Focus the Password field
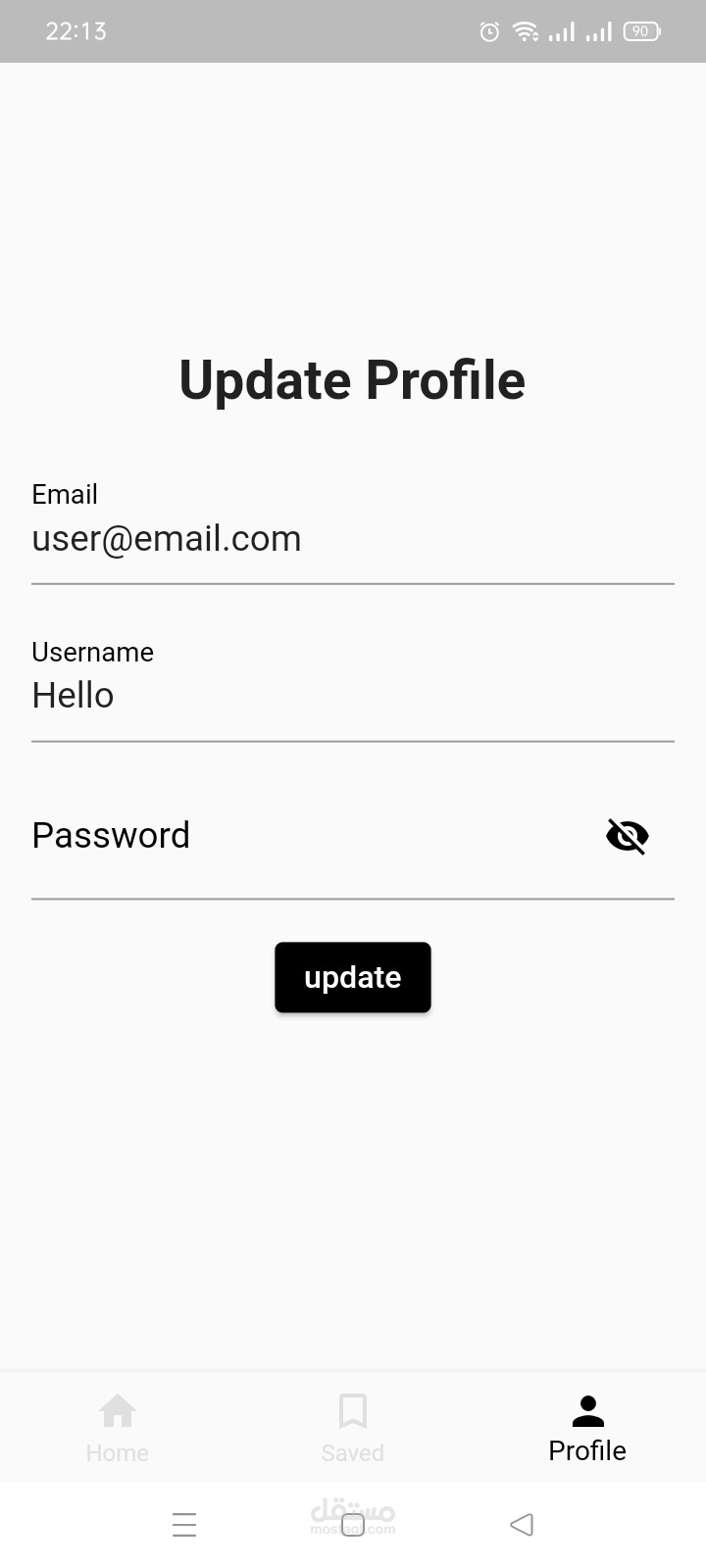Image resolution: width=706 pixels, height=1568 pixels. click(314, 836)
